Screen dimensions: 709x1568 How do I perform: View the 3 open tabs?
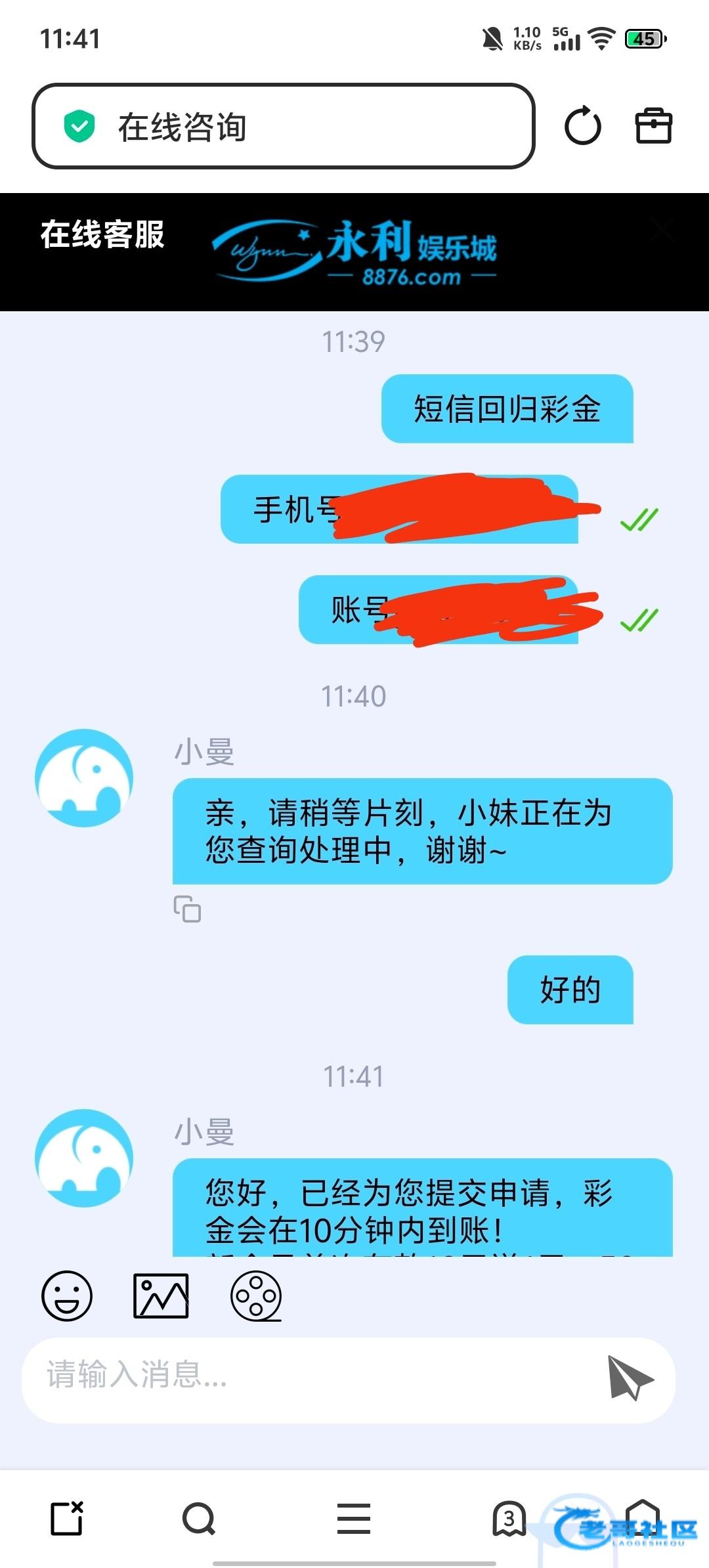[x=509, y=1518]
